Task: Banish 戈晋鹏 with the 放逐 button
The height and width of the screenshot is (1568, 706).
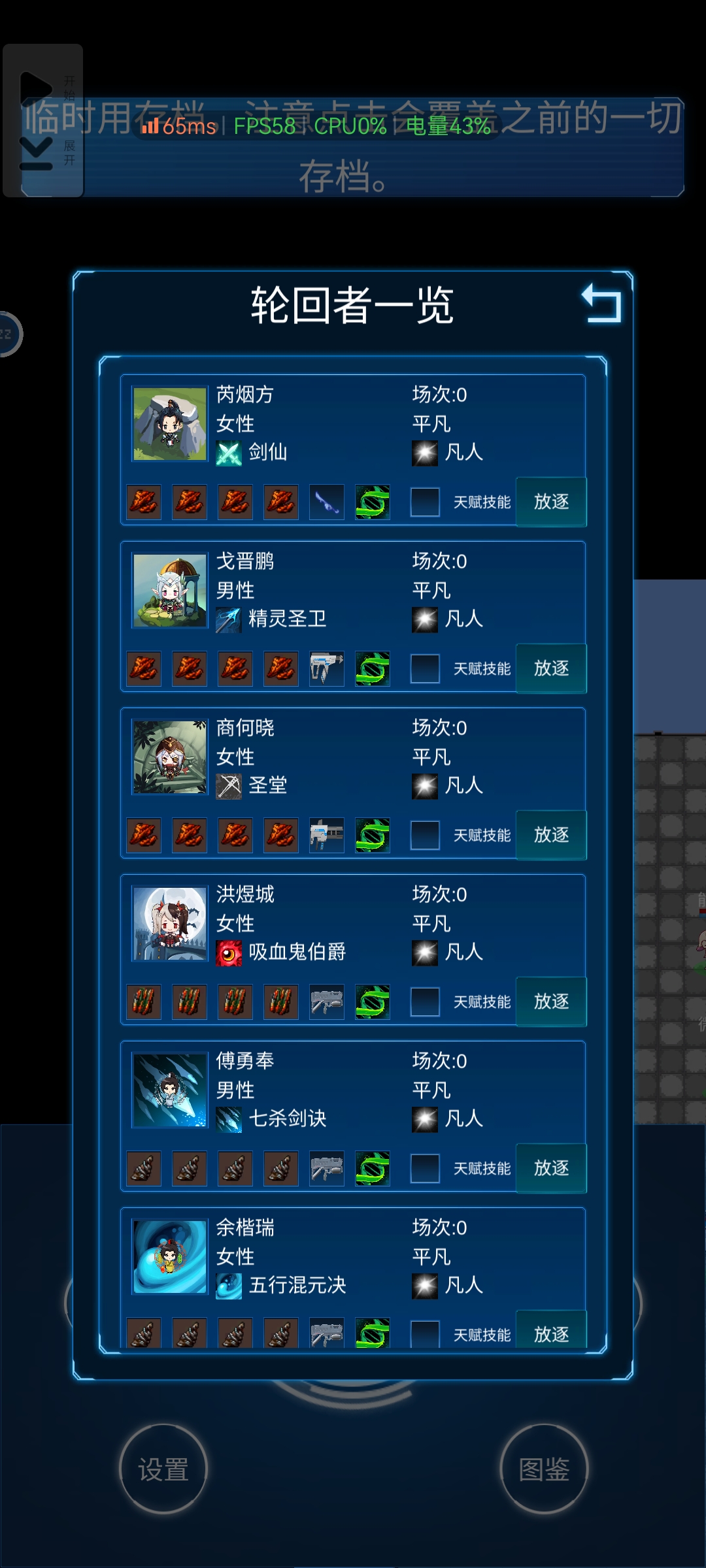Action: click(x=551, y=668)
